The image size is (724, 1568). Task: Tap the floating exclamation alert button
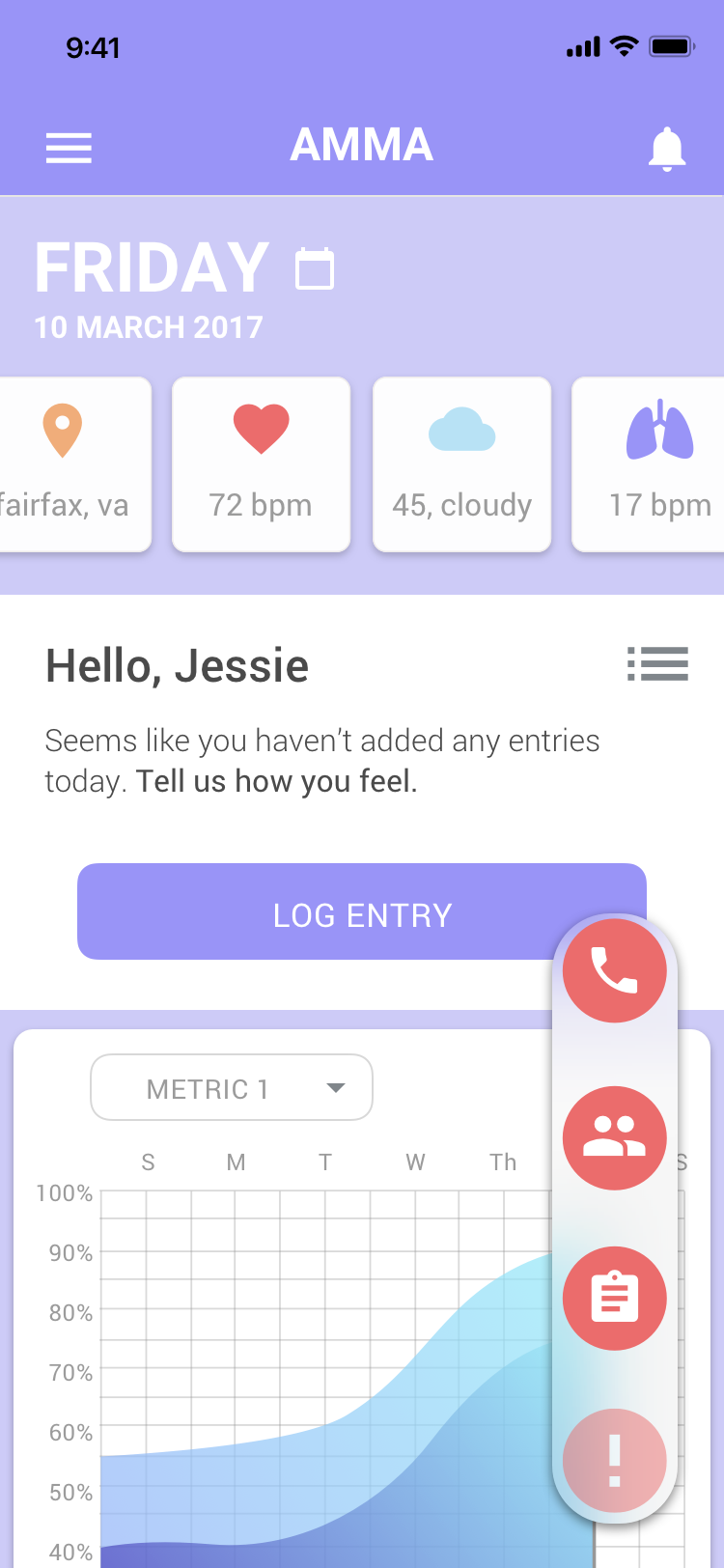tap(615, 1460)
